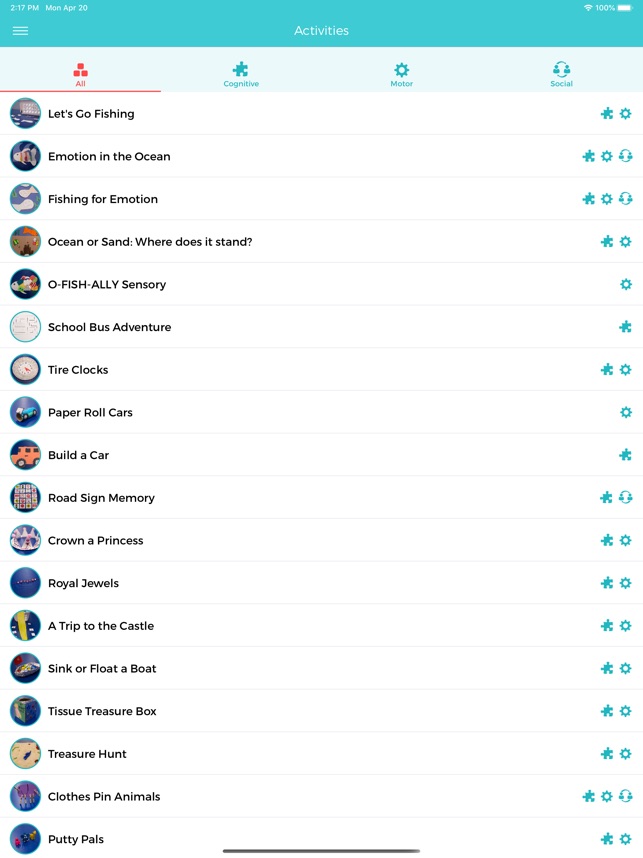Open the Clothes Pin Animals activity
Screen dimensions: 643x858
(x=104, y=797)
